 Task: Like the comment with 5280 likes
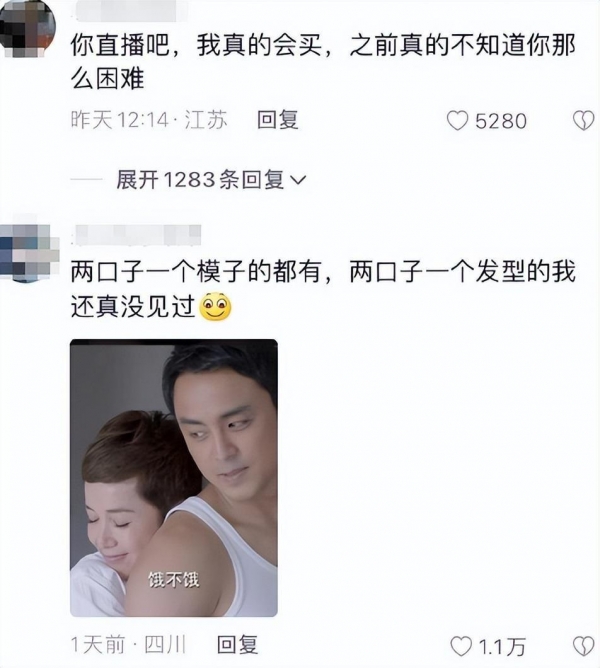click(458, 121)
